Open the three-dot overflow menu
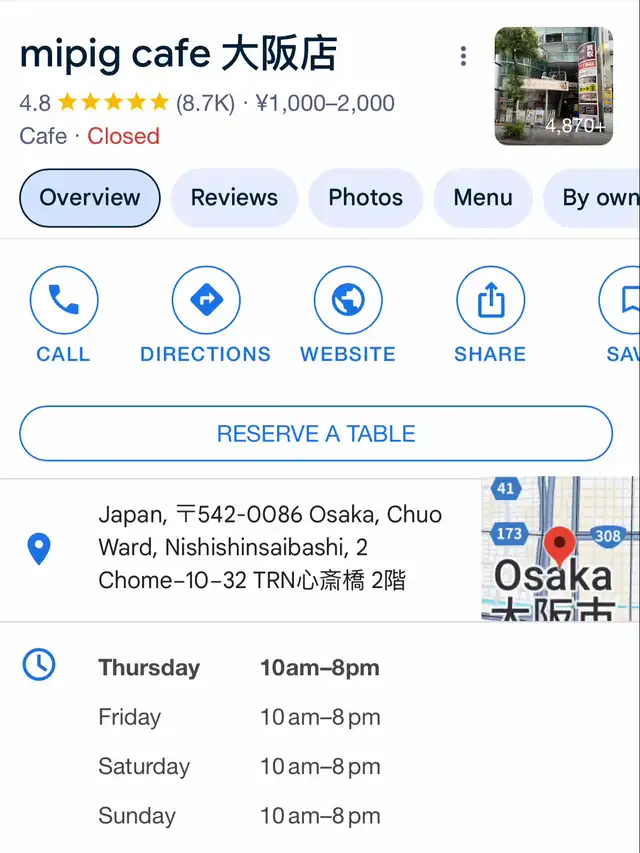 pyautogui.click(x=463, y=56)
